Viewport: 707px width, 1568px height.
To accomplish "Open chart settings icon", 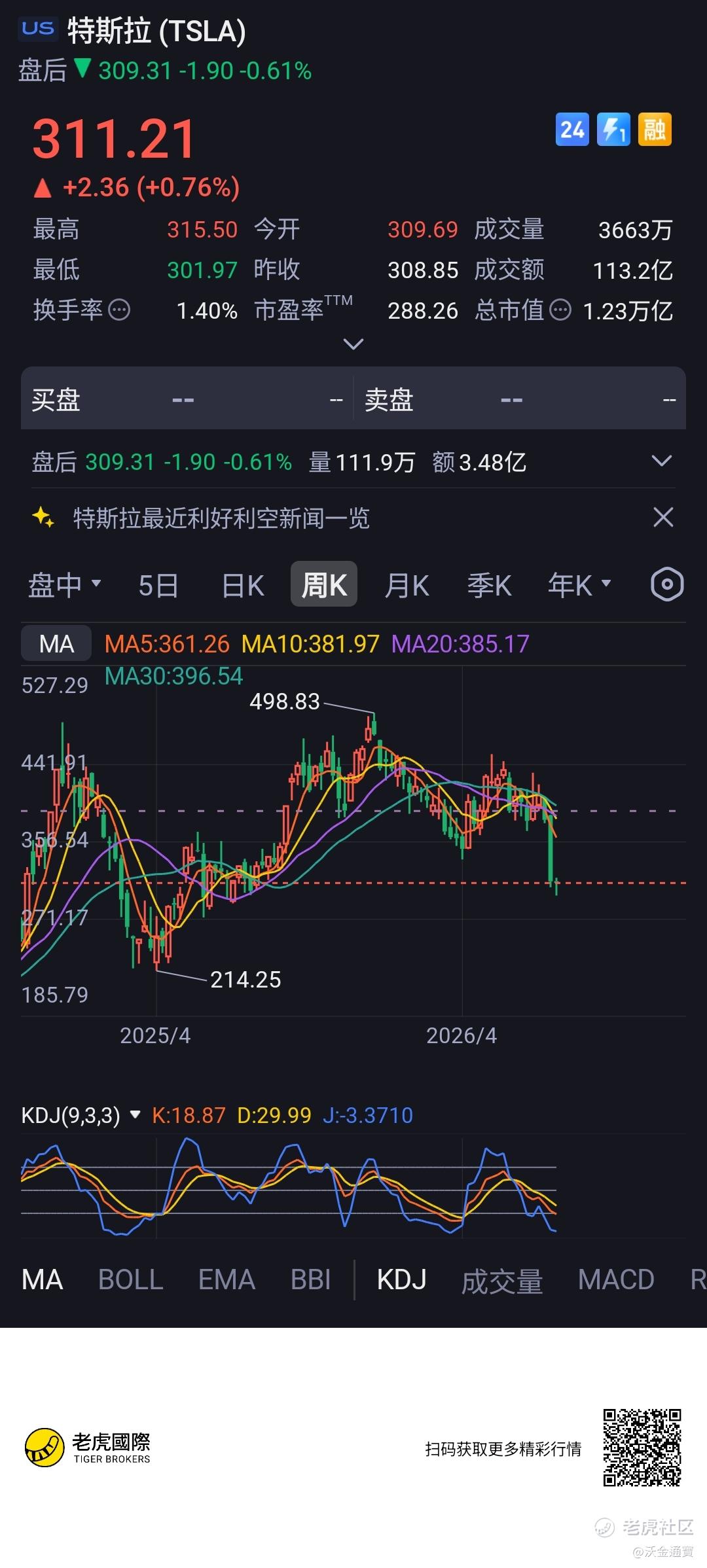I will pyautogui.click(x=667, y=584).
